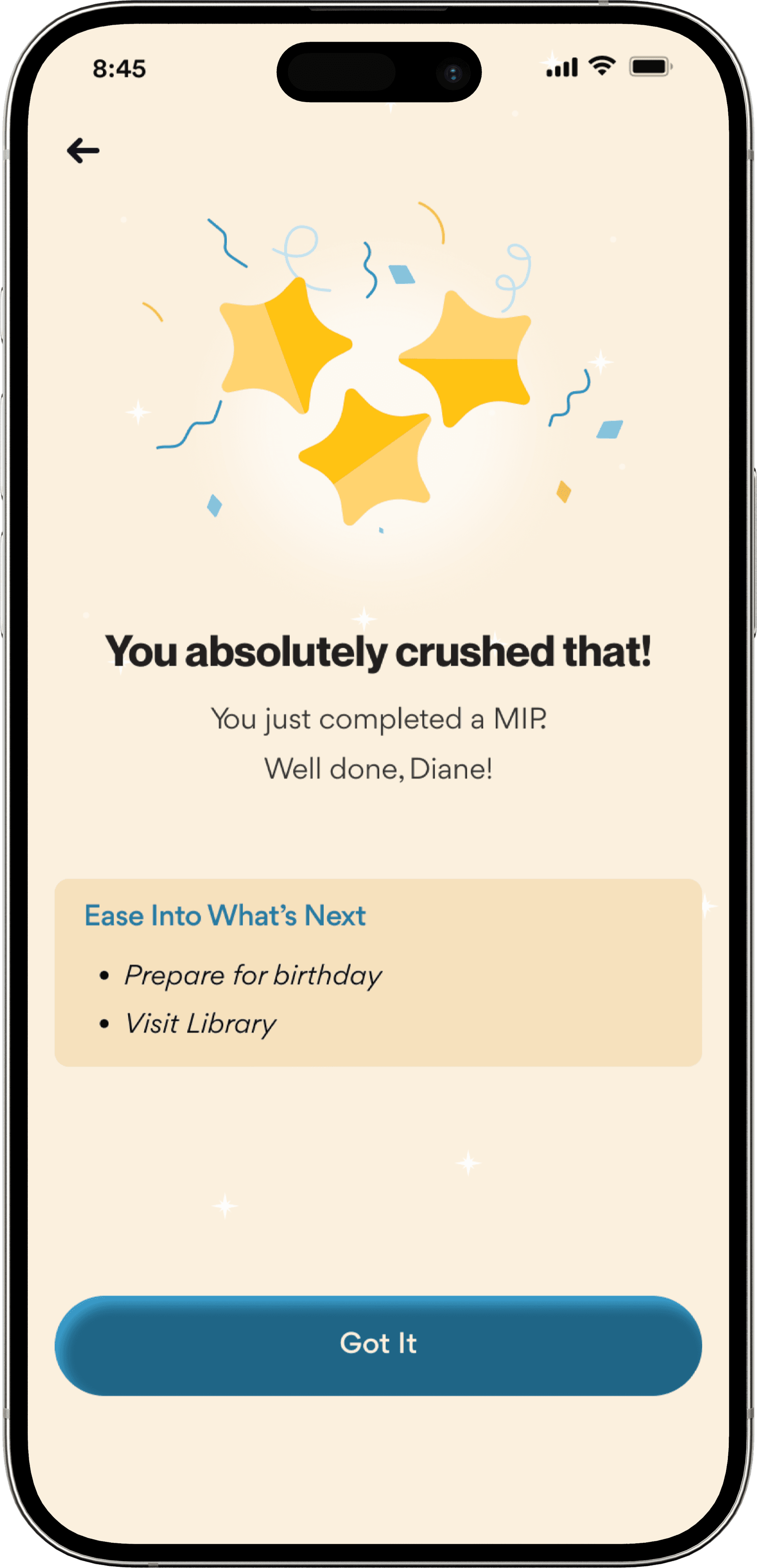
Task: Click the Dynamic Island at top
Action: pyautogui.click(x=378, y=71)
